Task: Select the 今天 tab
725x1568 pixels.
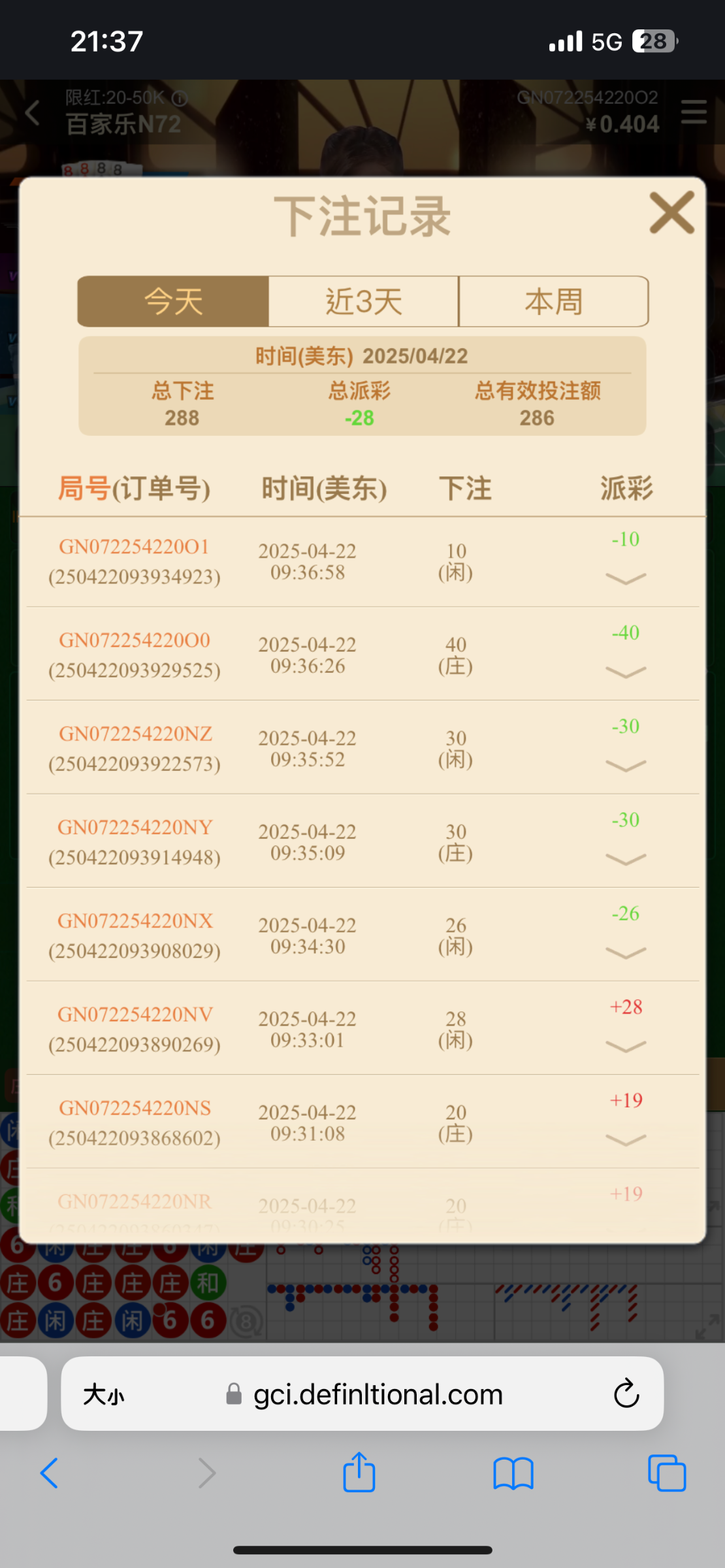Action: tap(173, 301)
